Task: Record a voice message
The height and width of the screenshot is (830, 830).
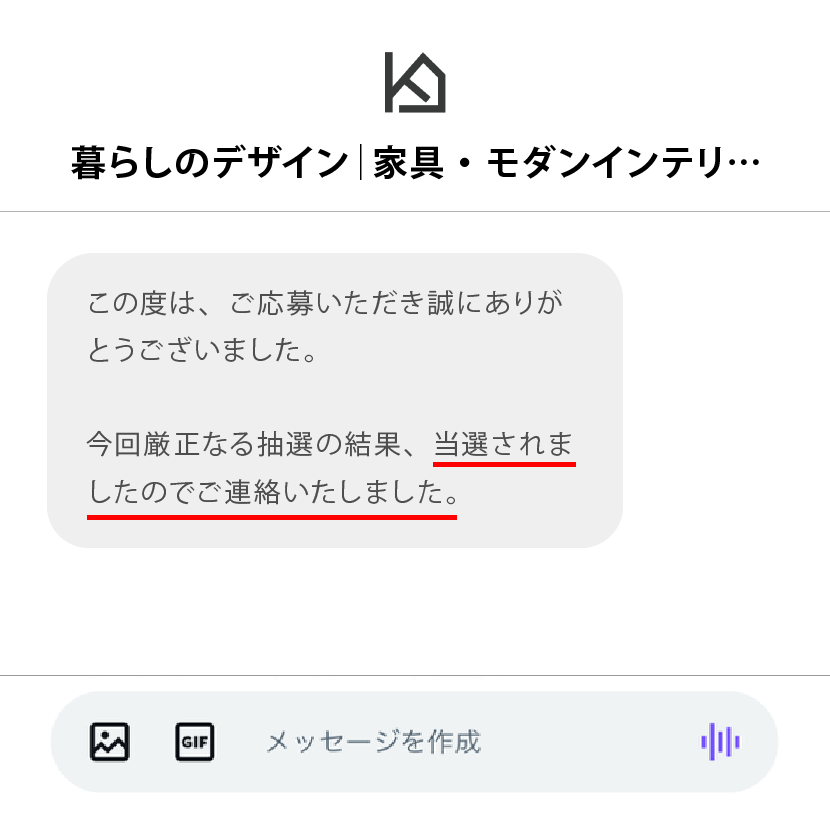Action: [x=720, y=742]
